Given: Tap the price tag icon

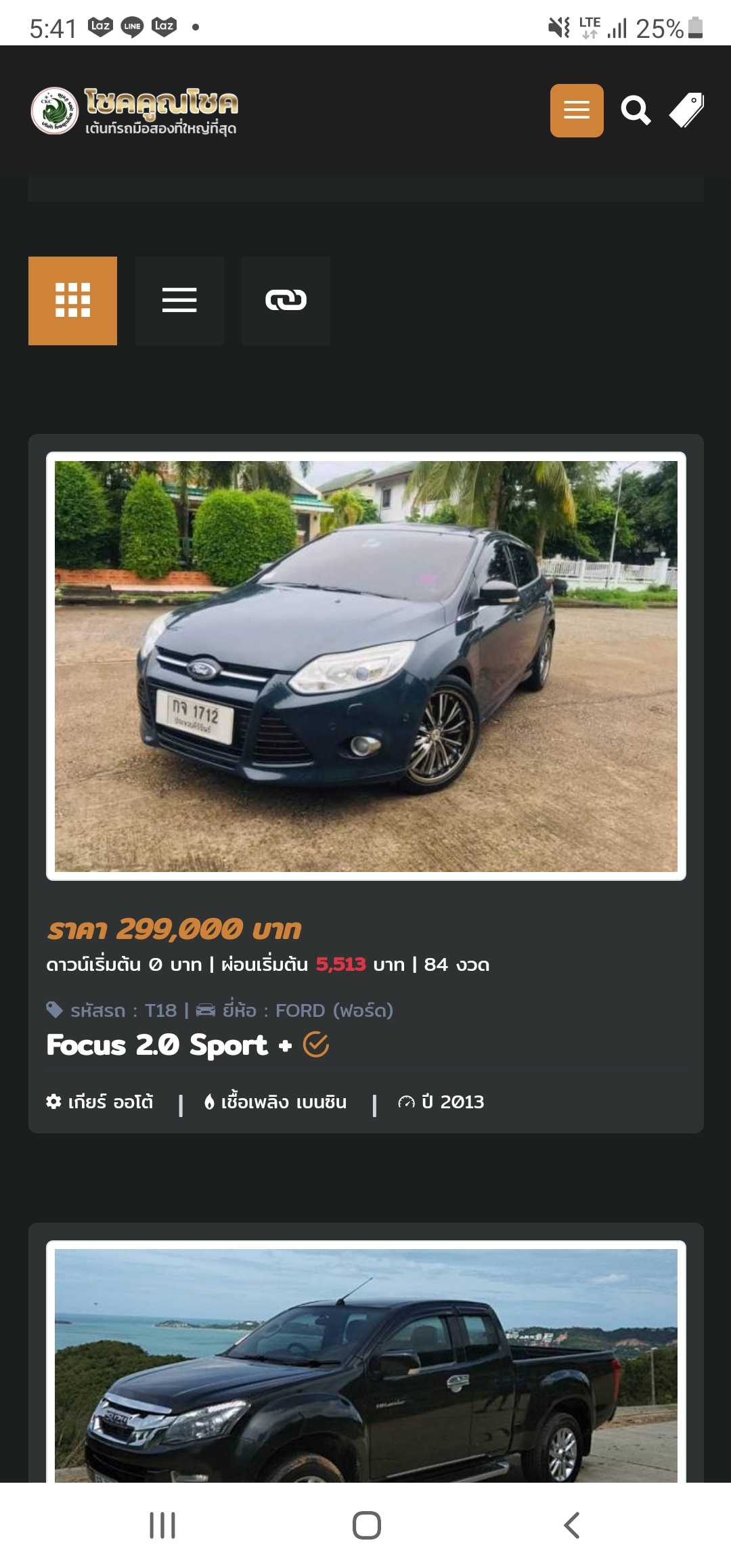Looking at the screenshot, I should pyautogui.click(x=686, y=110).
